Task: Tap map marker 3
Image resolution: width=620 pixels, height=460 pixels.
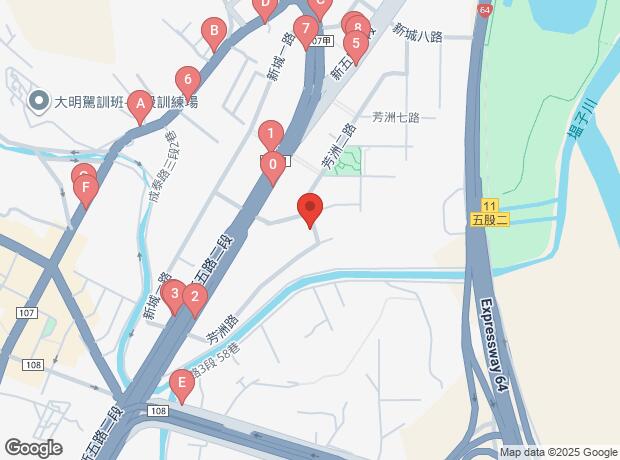Action: 174,294
